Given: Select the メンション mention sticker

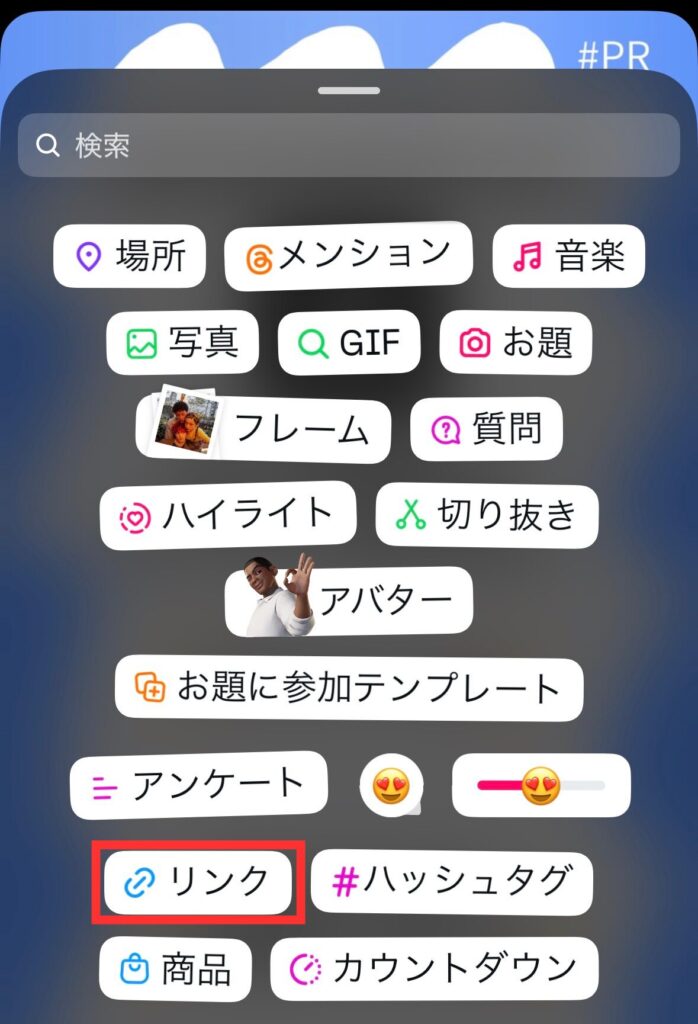Looking at the screenshot, I should 348,256.
